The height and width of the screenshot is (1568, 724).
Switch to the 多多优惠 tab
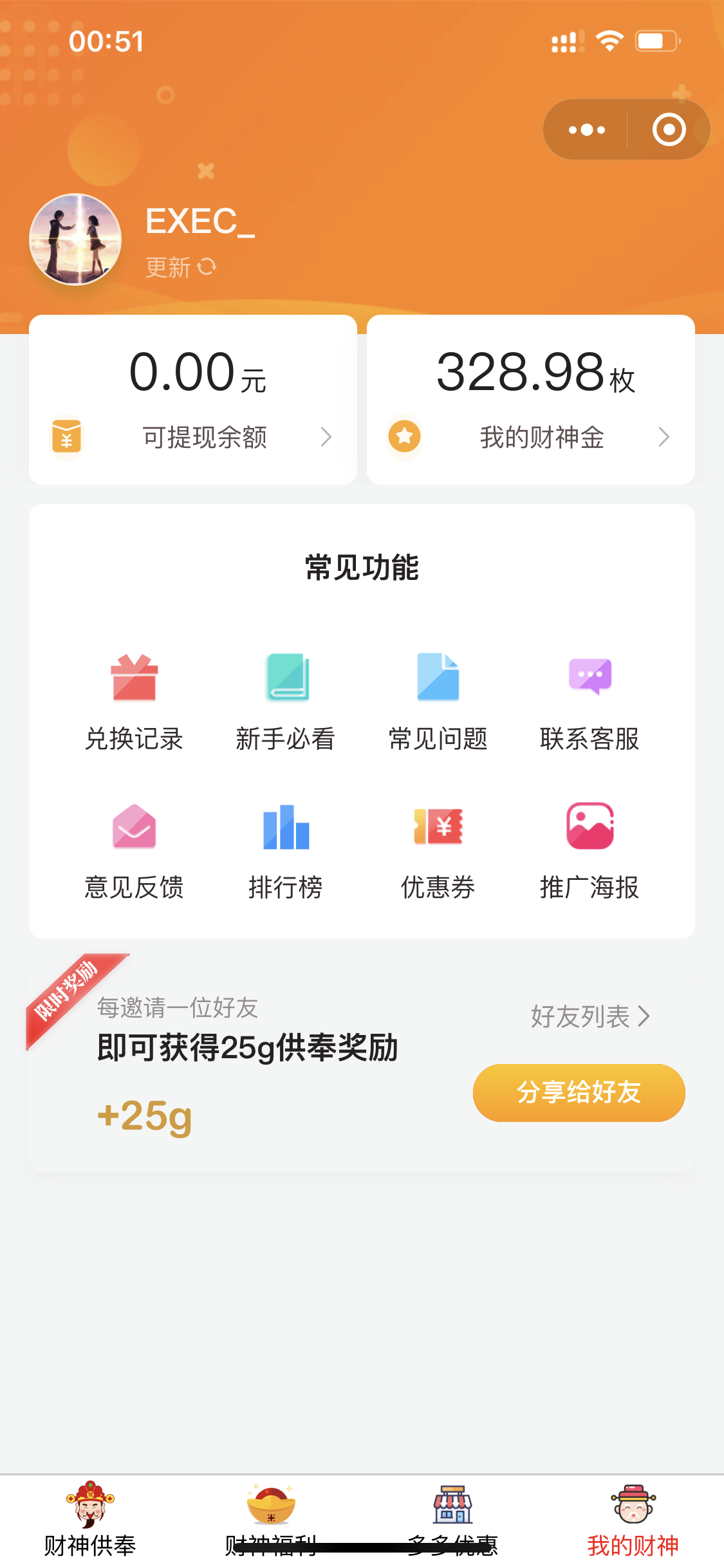(x=452, y=1519)
